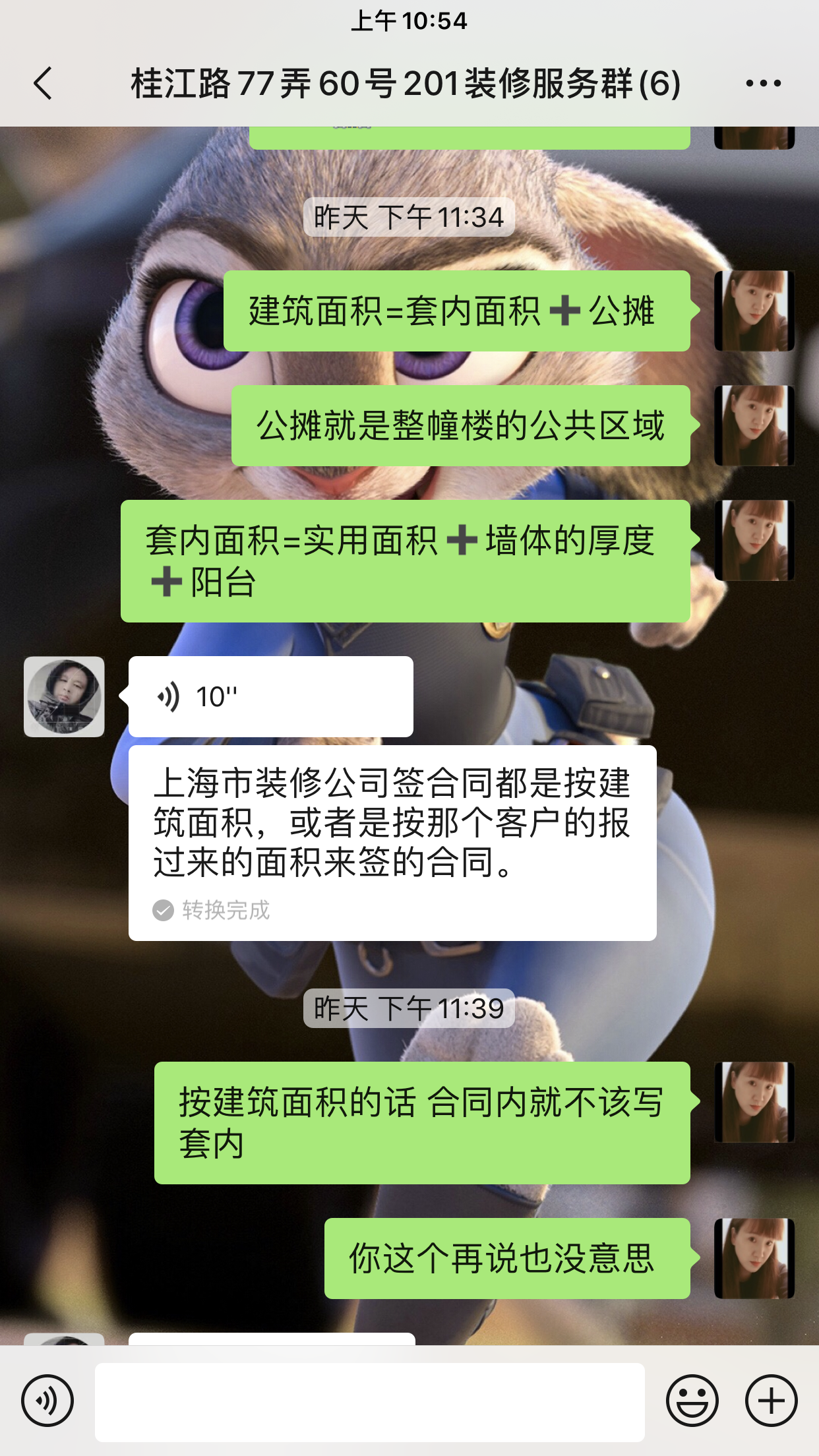Open the voice message sender's avatar
The width and height of the screenshot is (819, 1456).
[64, 696]
